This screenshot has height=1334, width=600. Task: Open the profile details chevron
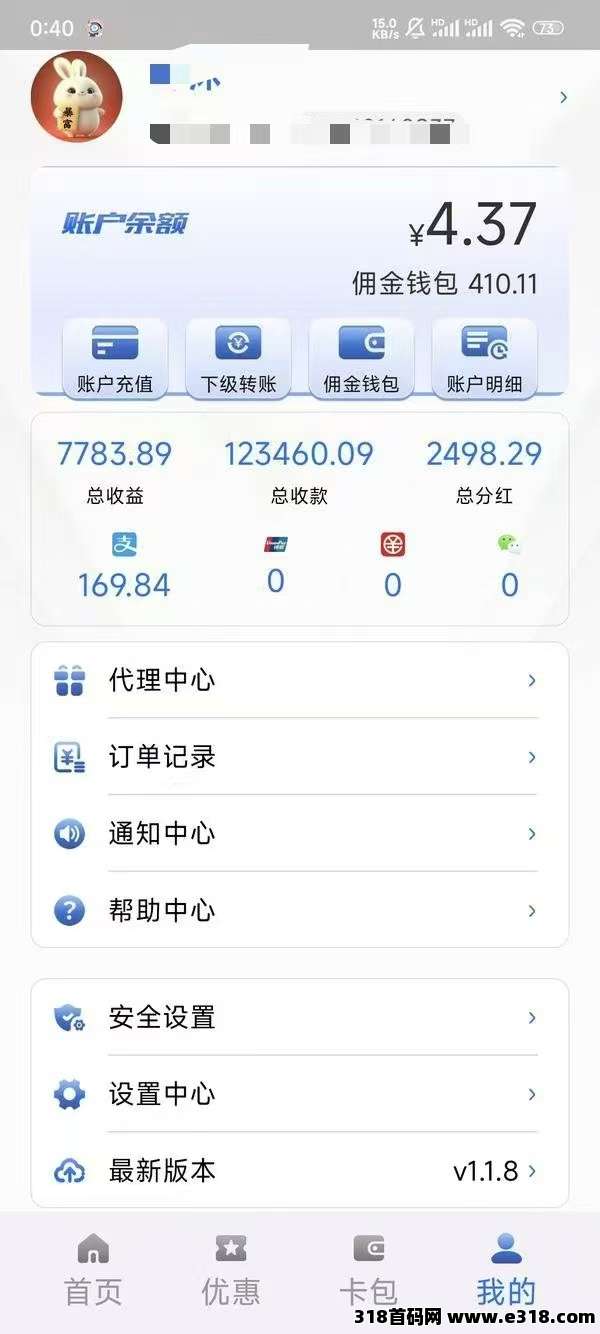pyautogui.click(x=563, y=97)
